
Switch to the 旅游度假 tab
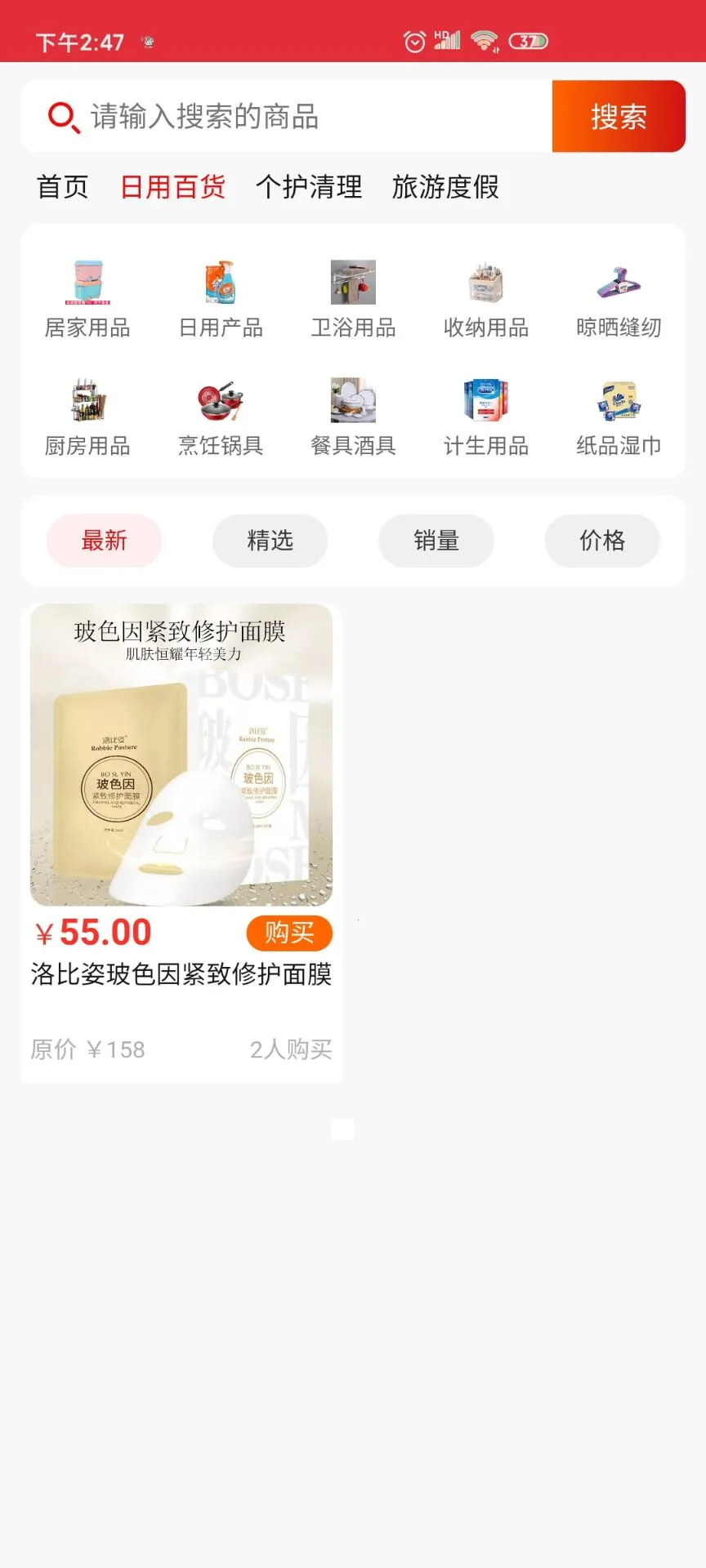445,187
